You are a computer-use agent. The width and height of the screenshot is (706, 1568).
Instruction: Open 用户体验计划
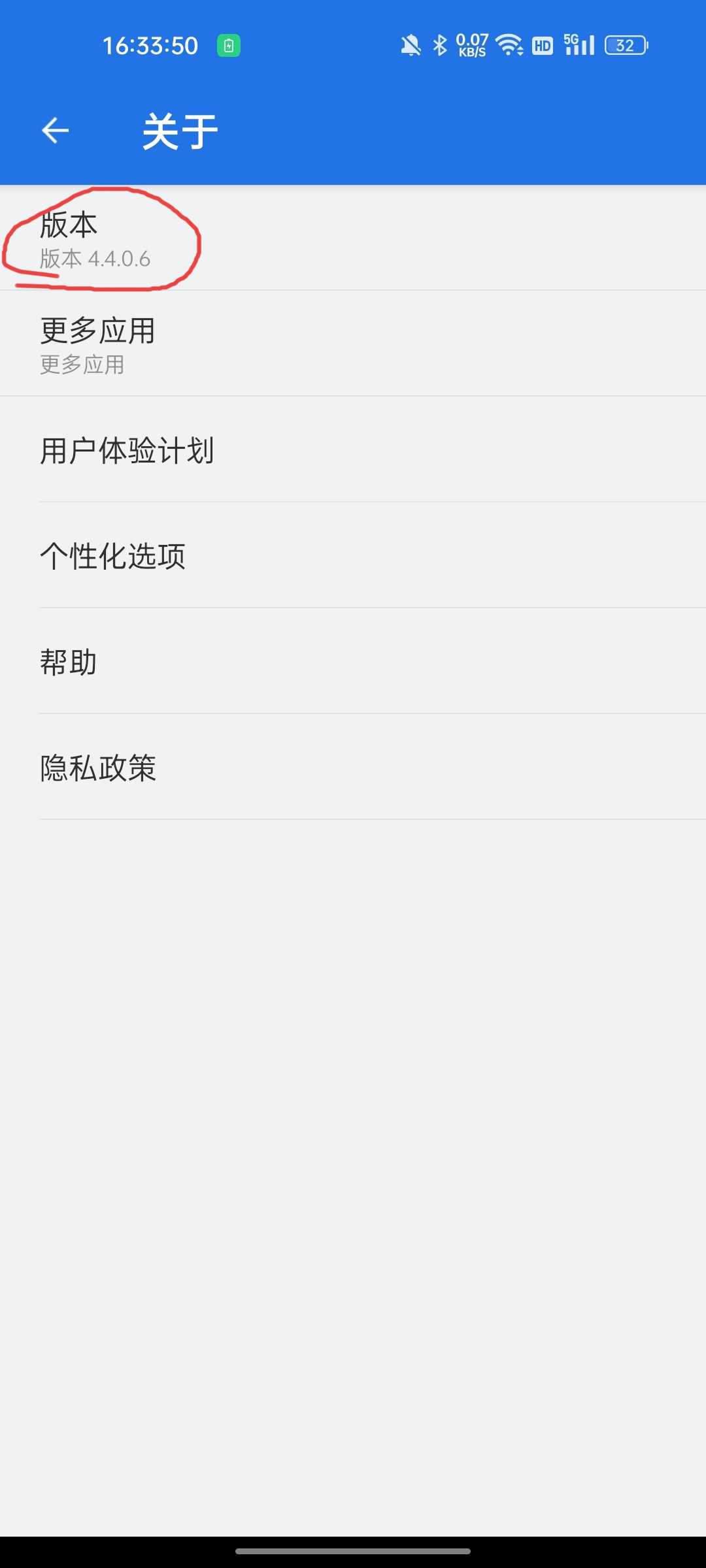pyautogui.click(x=353, y=449)
